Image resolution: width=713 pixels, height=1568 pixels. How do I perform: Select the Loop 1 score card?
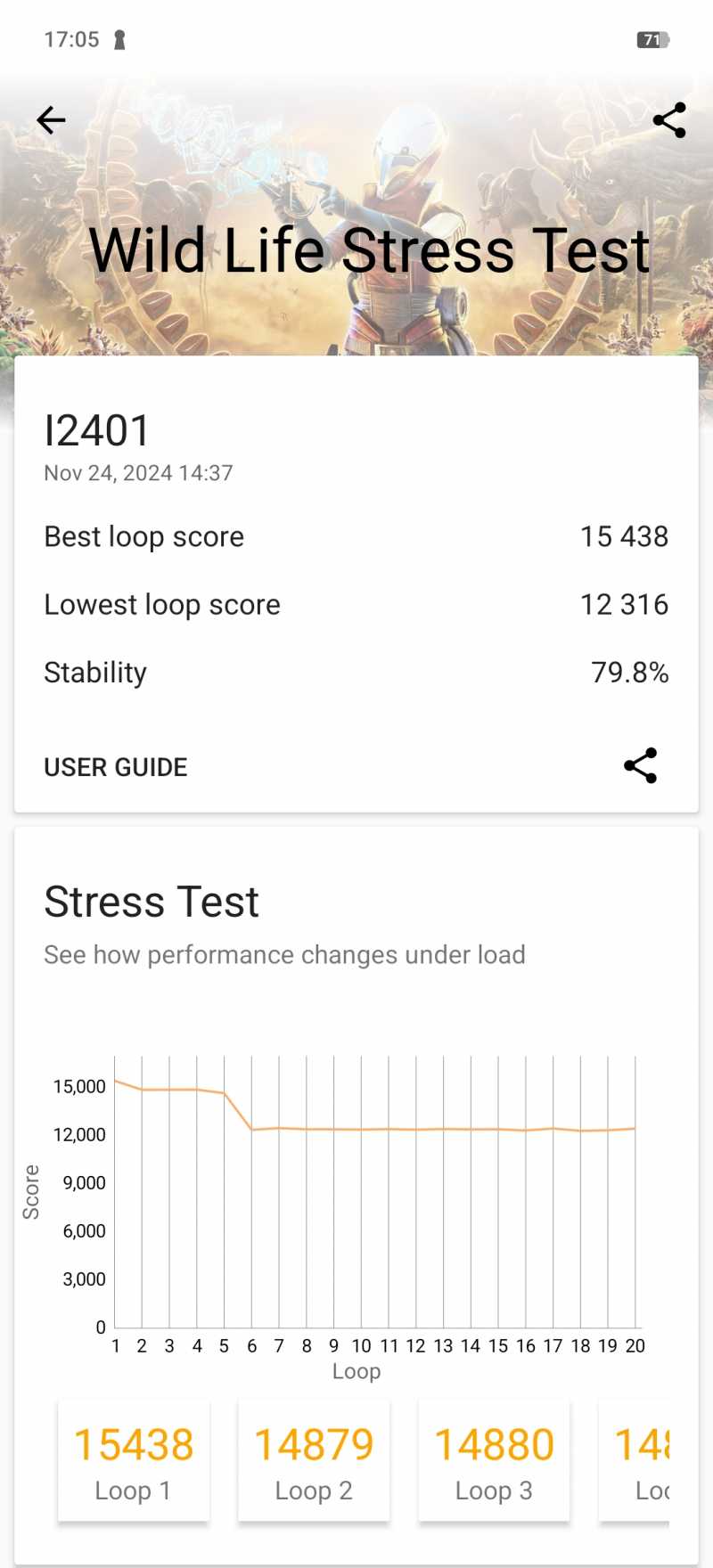[134, 1460]
